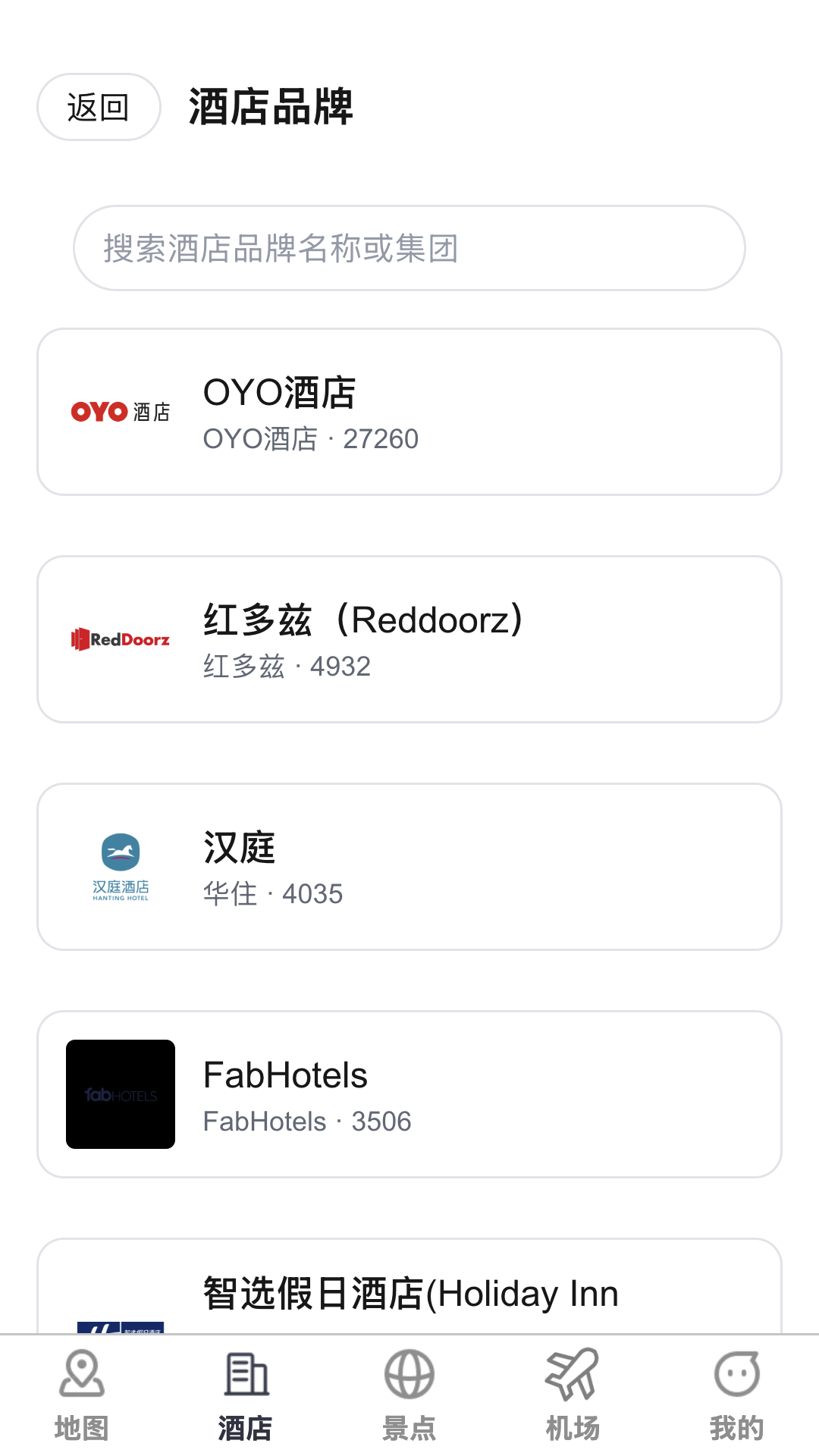819x1456 pixels.
Task: Switch to the 地图 tab
Action: click(x=82, y=1395)
